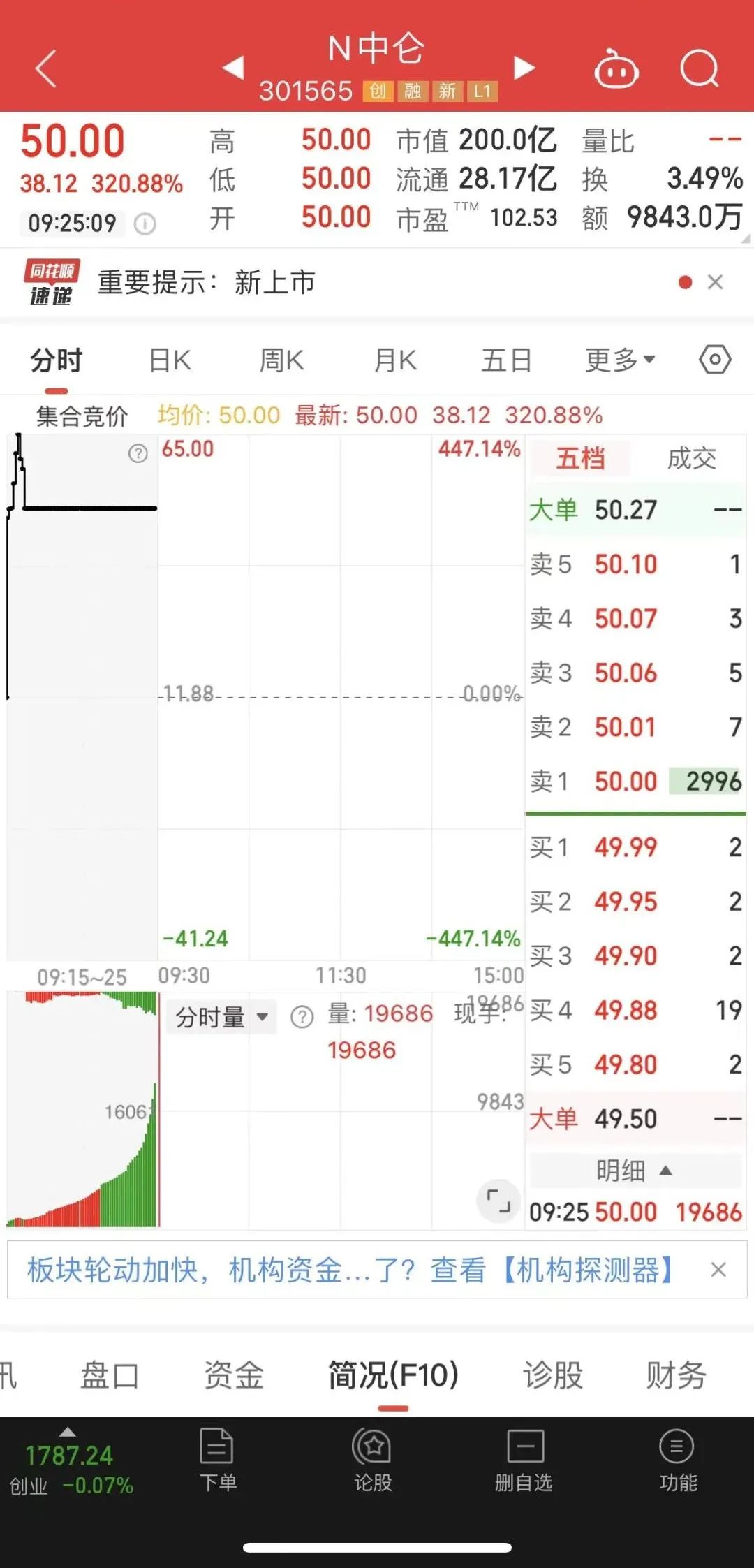Expand the 更多 chart options dropdown
Screen dimensions: 754x1568
pyautogui.click(x=620, y=361)
